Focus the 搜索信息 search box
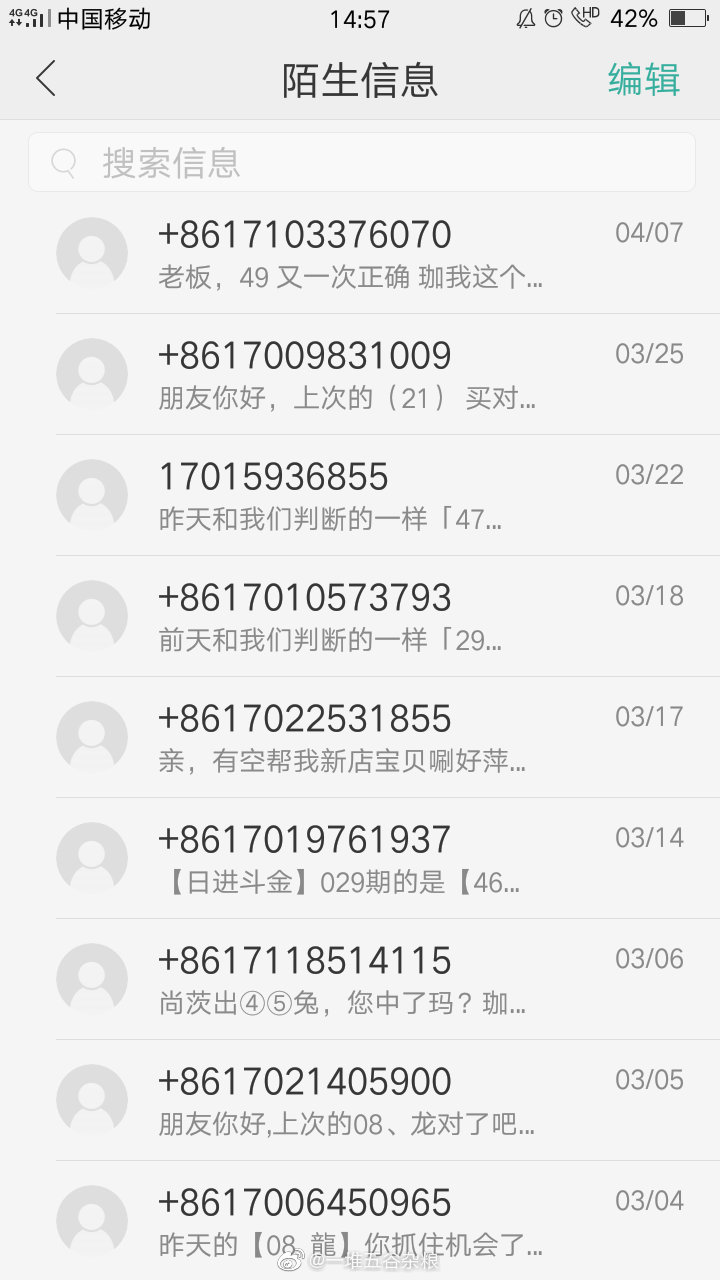This screenshot has height=1280, width=720. pyautogui.click(x=360, y=162)
